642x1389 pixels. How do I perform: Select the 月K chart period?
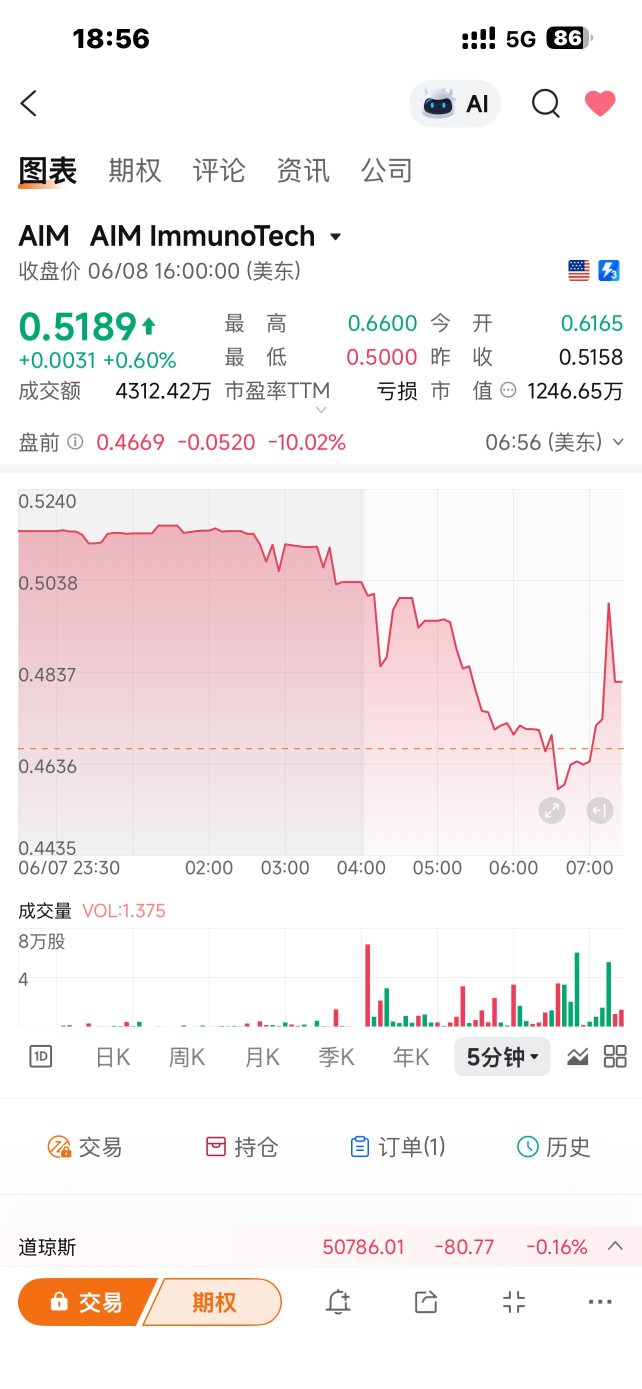coord(262,1057)
